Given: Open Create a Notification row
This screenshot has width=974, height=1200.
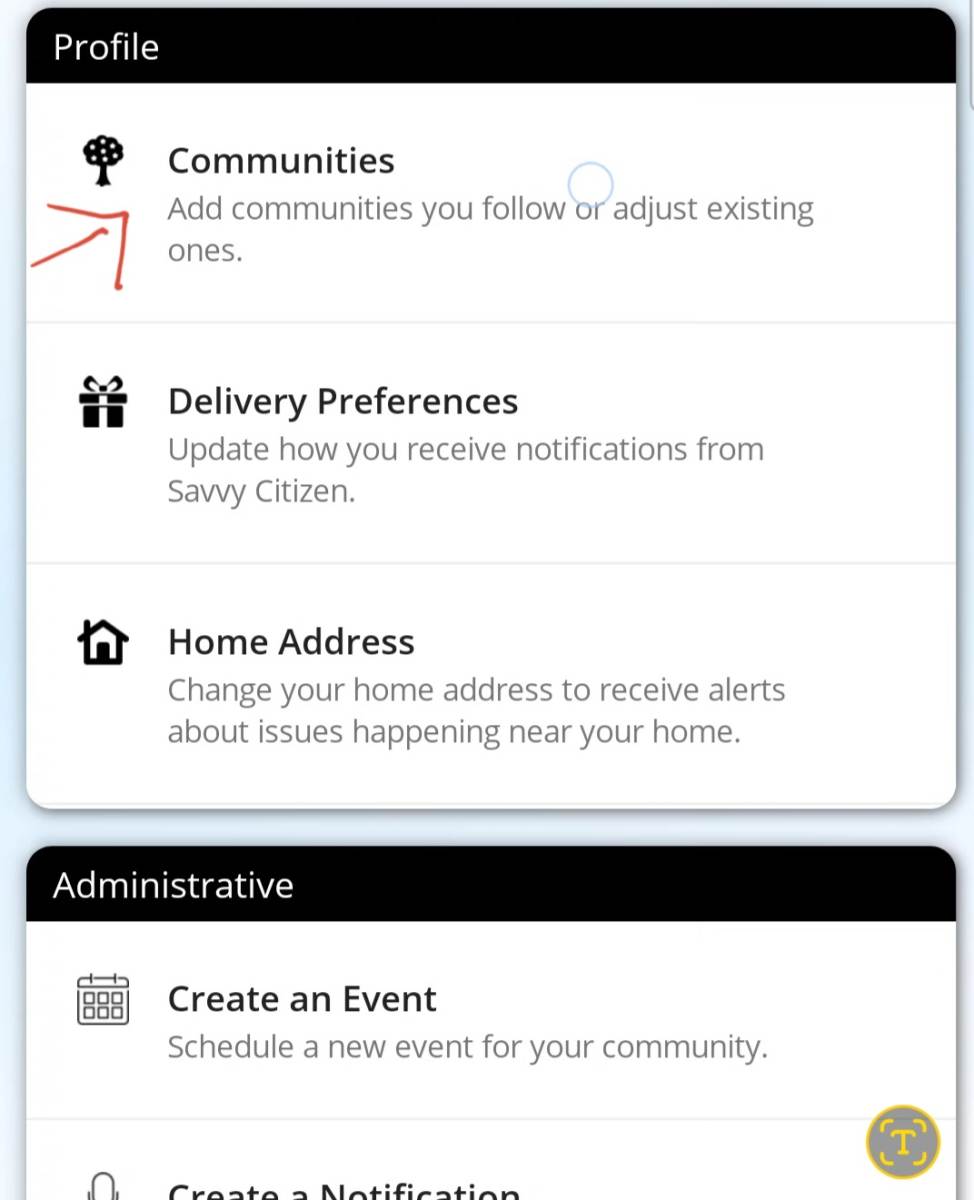Looking at the screenshot, I should 343,1188.
